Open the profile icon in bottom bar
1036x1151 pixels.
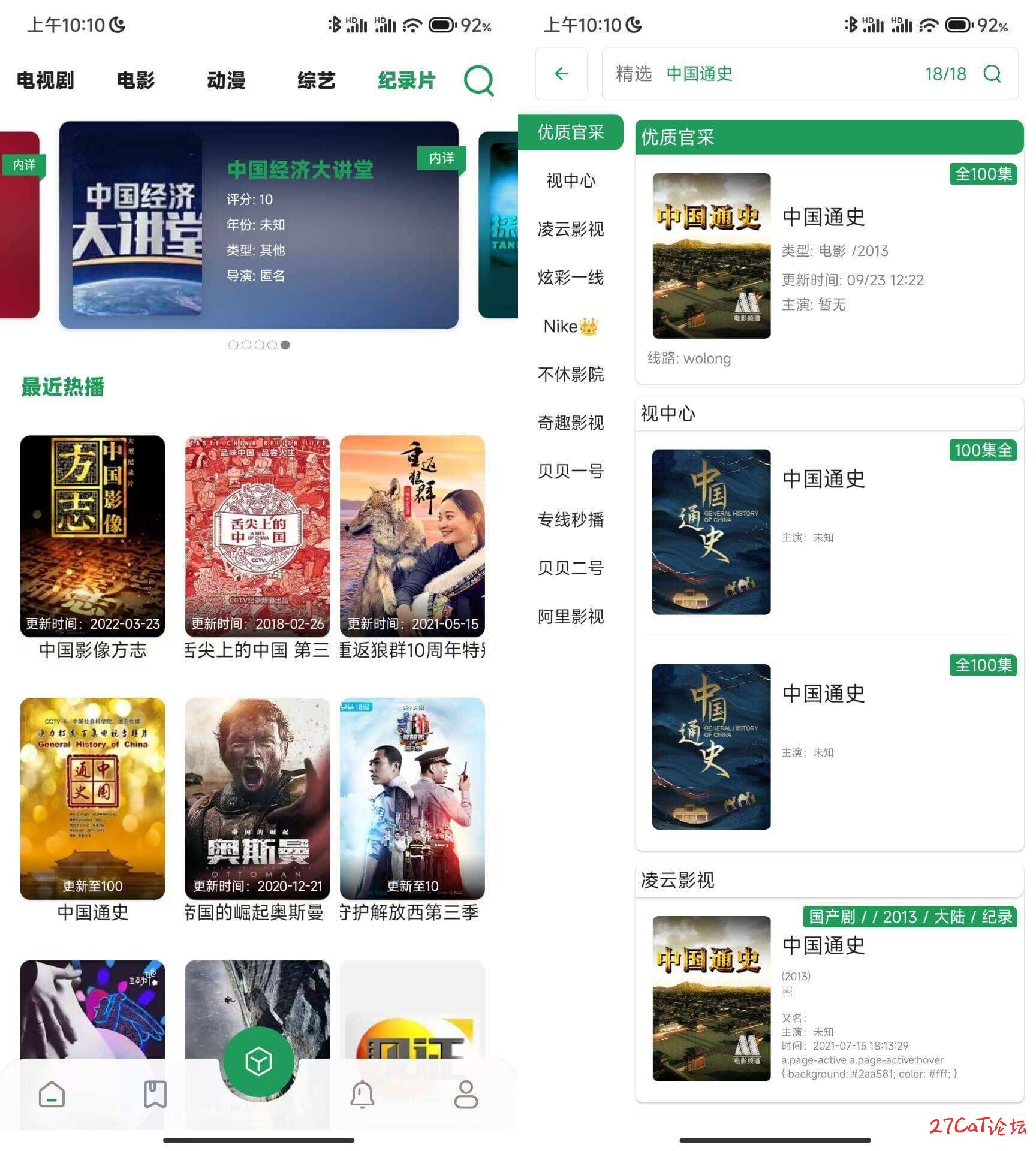point(466,1094)
